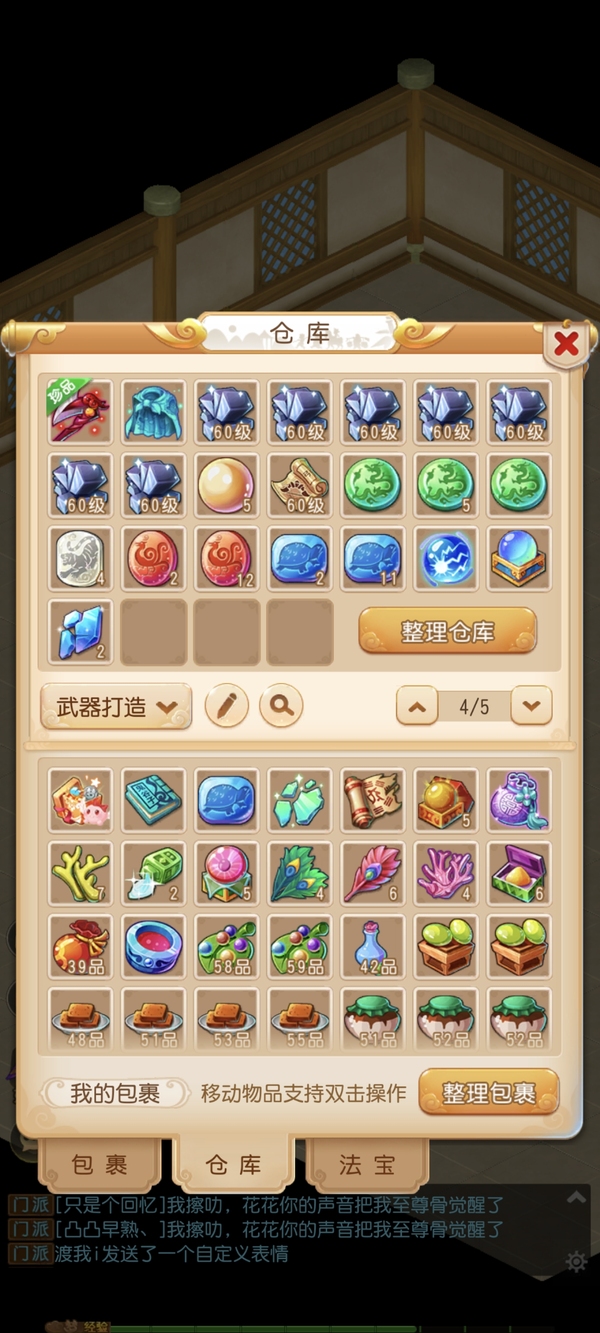Screen dimensions: 600x1333
Task: Expand the 武器打造 dropdown
Action: pyautogui.click(x=116, y=707)
